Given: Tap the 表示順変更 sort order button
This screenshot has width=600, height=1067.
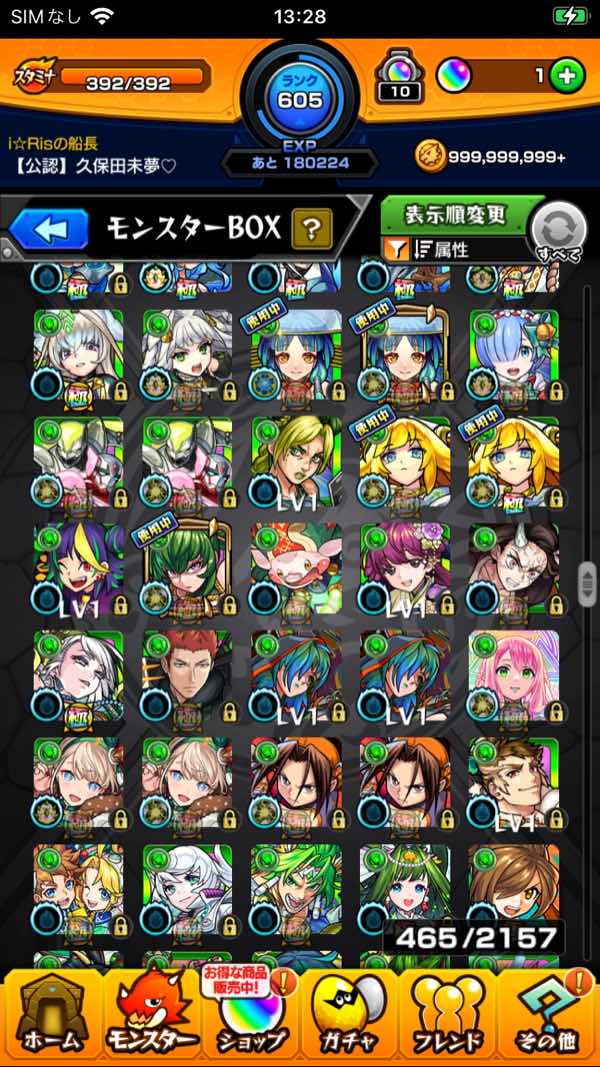Looking at the screenshot, I should [456, 214].
